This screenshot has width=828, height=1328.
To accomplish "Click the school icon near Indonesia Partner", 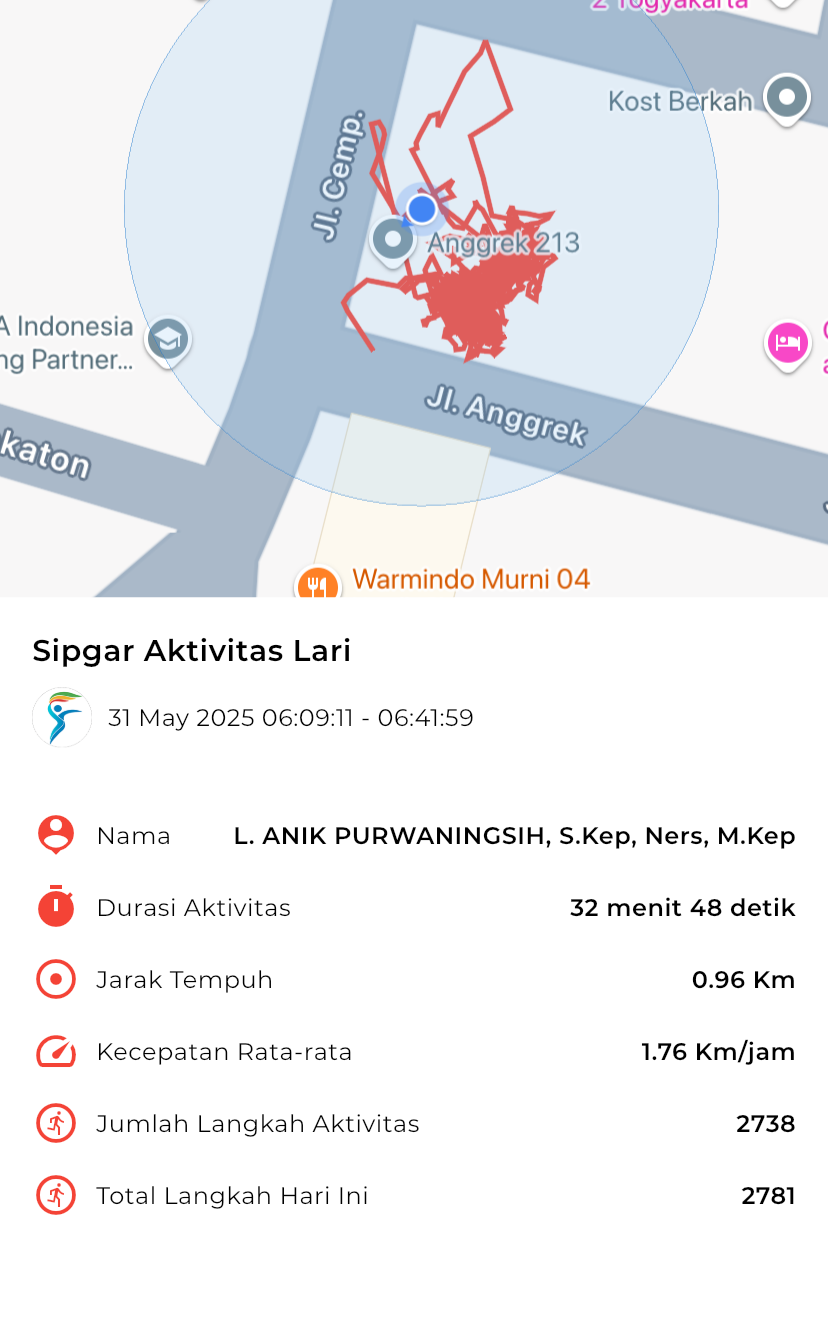I will [167, 340].
